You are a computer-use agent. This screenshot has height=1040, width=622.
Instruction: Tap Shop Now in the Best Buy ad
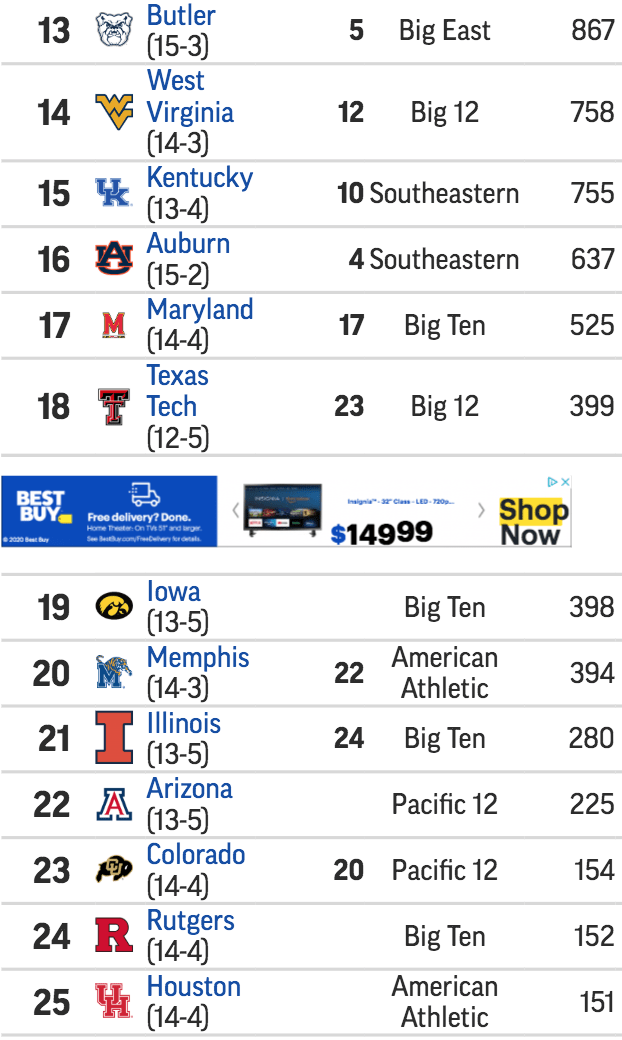[533, 522]
